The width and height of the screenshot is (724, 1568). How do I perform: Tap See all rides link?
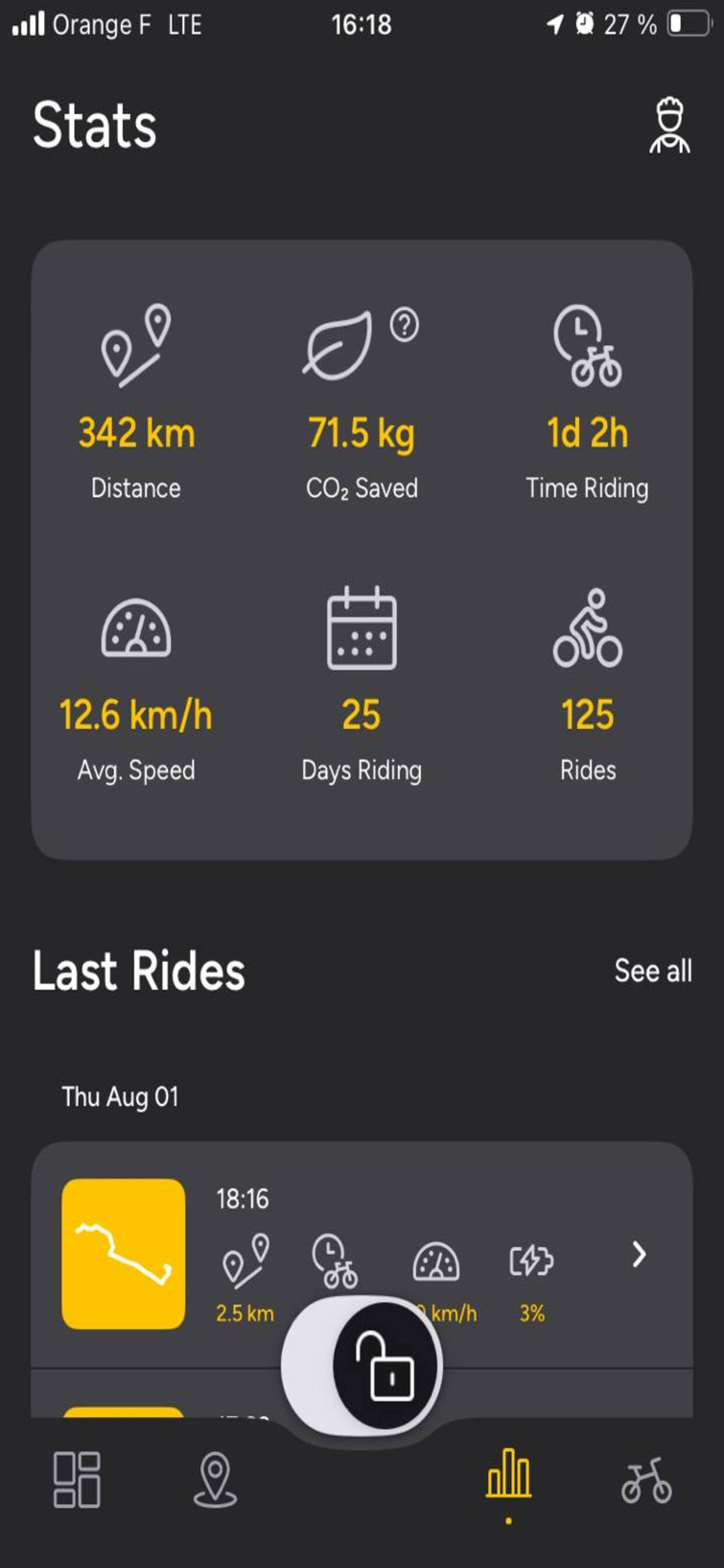click(x=653, y=970)
